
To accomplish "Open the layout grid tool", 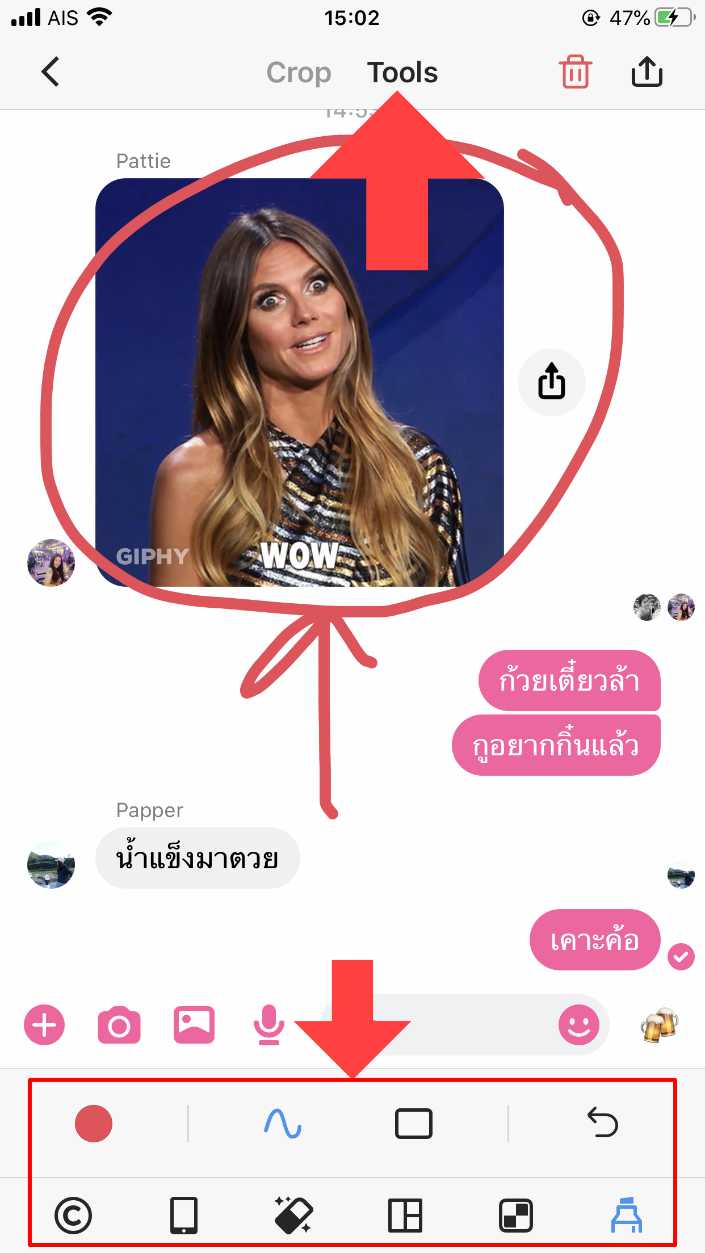I will tap(405, 1216).
